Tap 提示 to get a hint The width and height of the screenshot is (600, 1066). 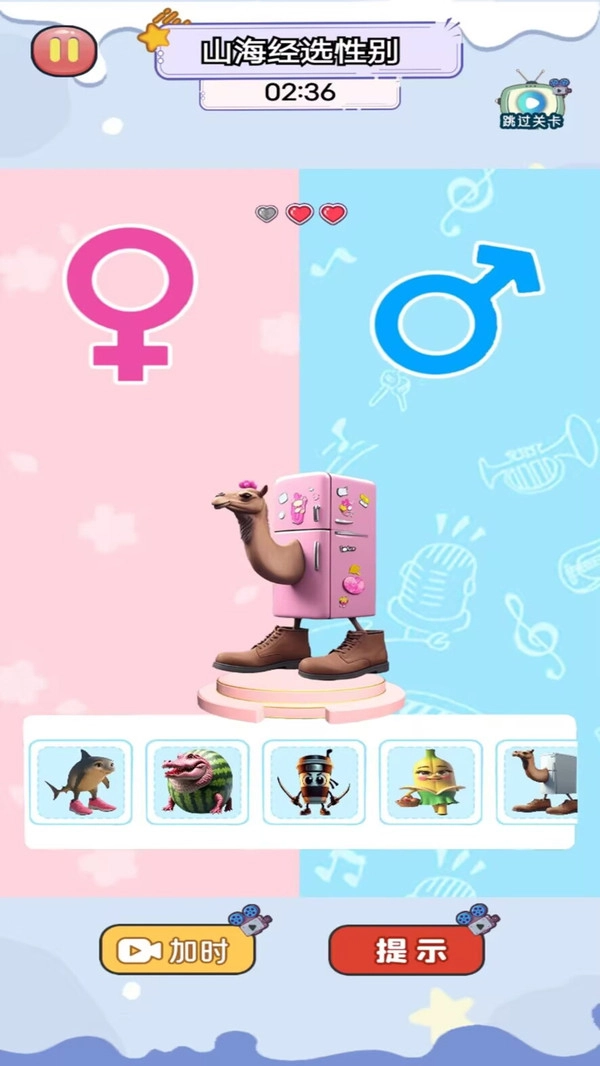coord(406,950)
